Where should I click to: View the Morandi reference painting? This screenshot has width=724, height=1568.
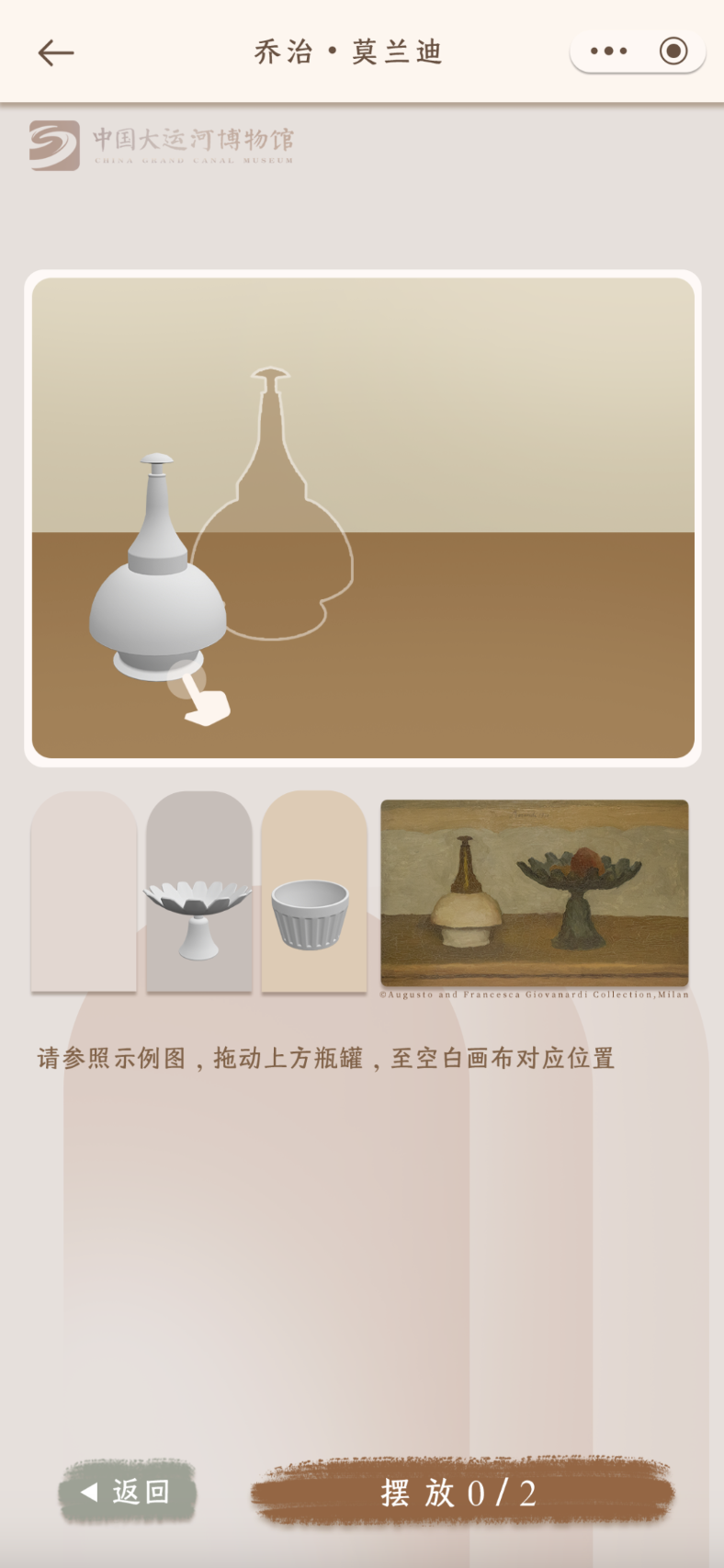click(x=534, y=892)
